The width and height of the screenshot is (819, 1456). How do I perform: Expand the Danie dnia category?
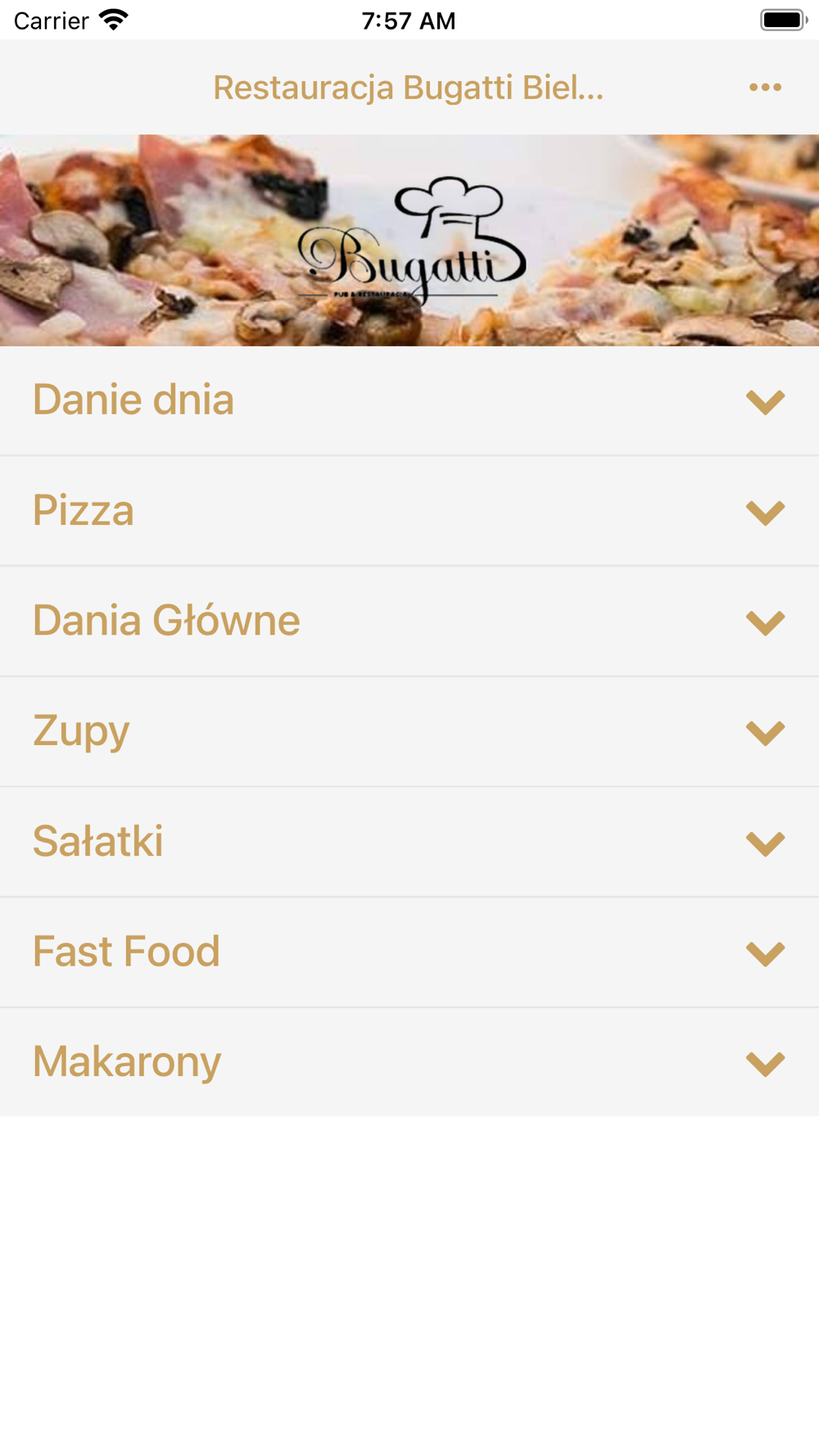(765, 401)
